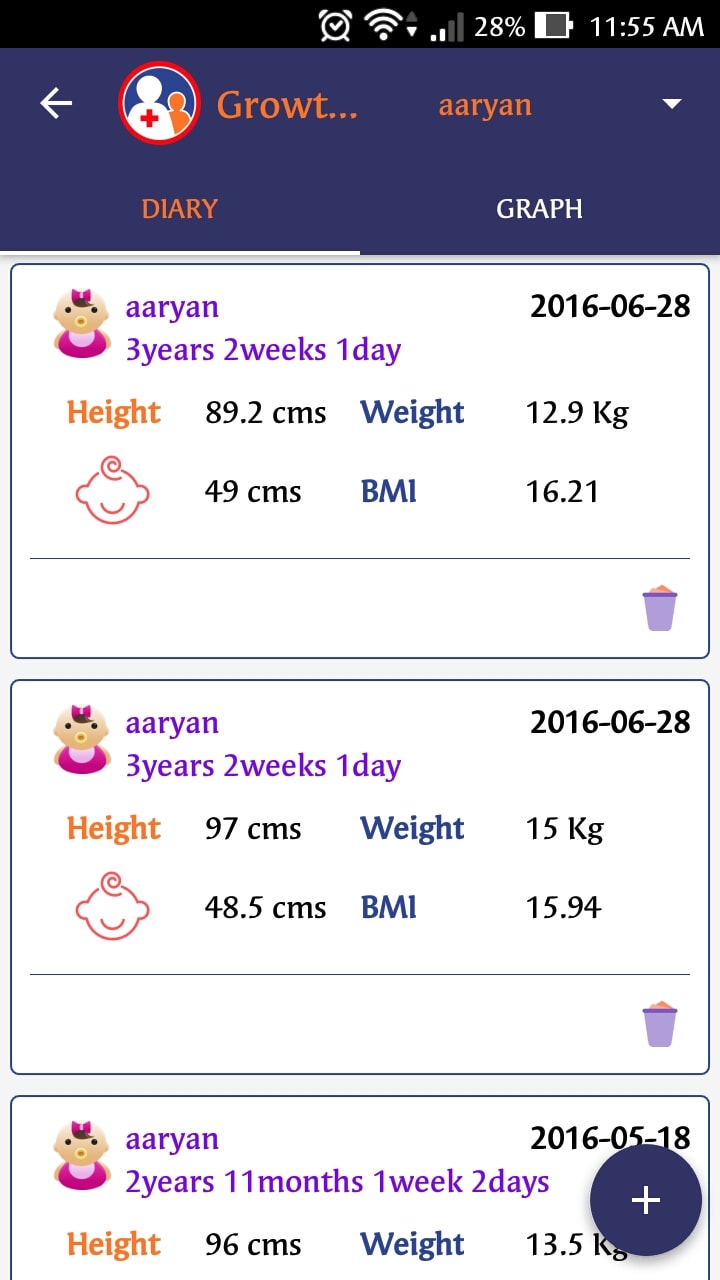The image size is (720, 1280).
Task: Delete the entry with height 89.2 cms
Action: tap(660, 608)
